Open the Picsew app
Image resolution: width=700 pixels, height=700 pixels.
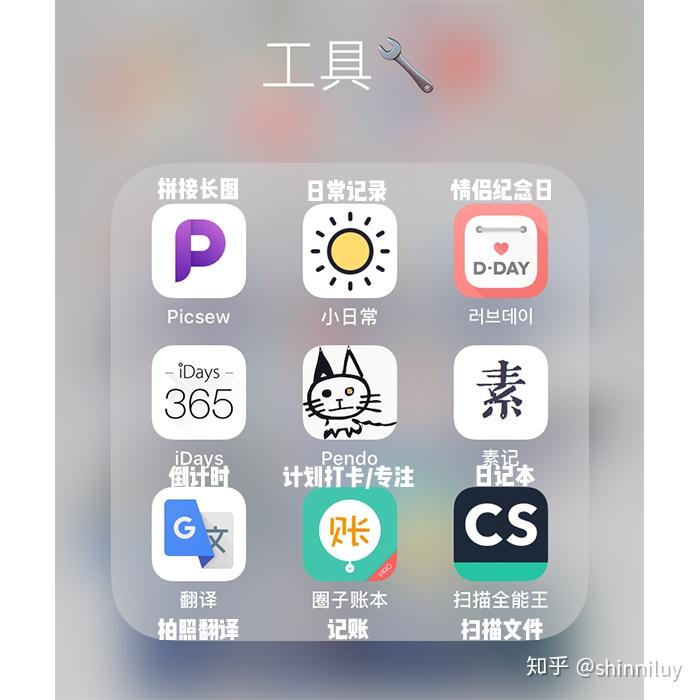pyautogui.click(x=198, y=251)
